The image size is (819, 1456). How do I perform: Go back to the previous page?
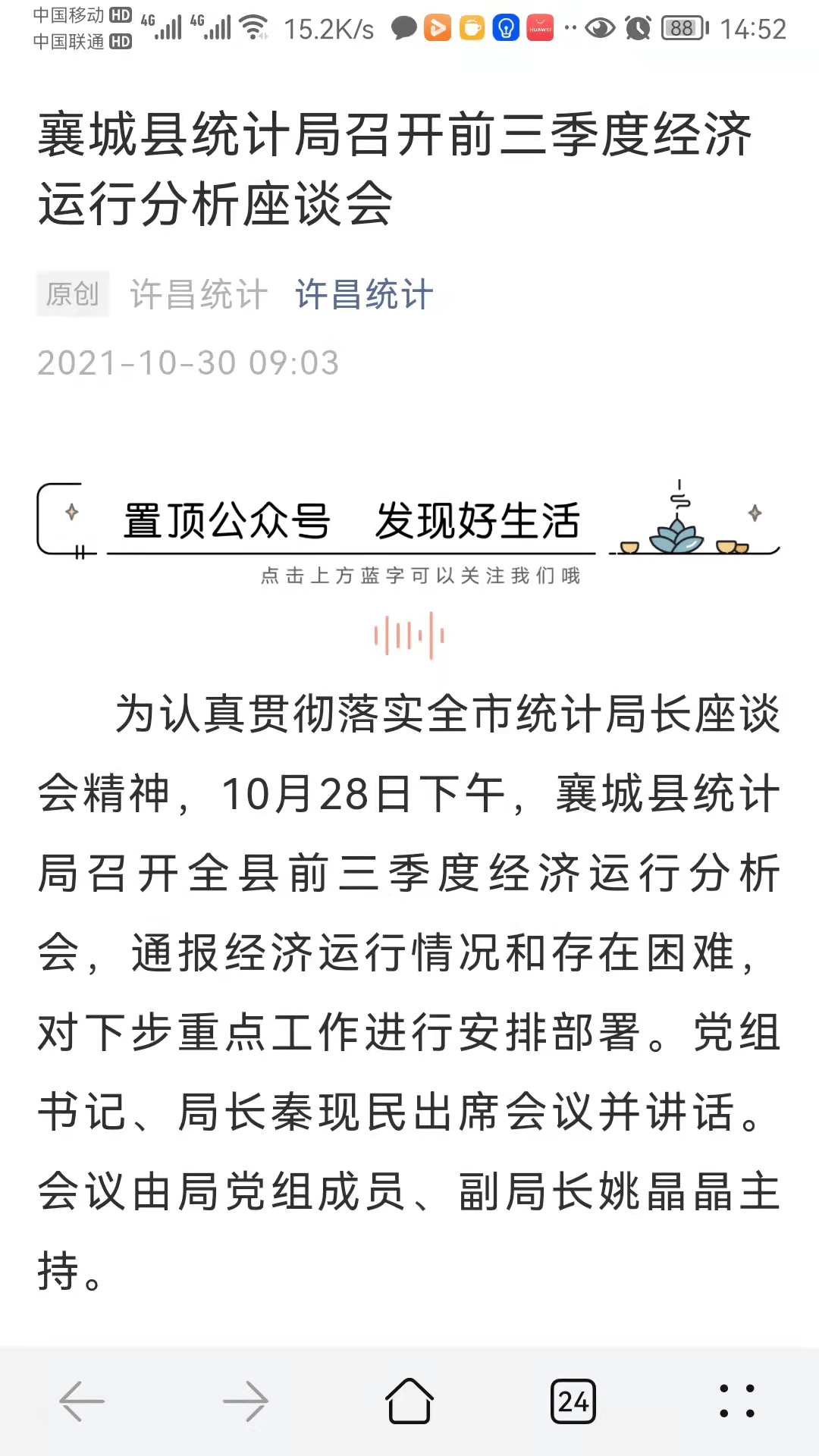coord(82,1401)
